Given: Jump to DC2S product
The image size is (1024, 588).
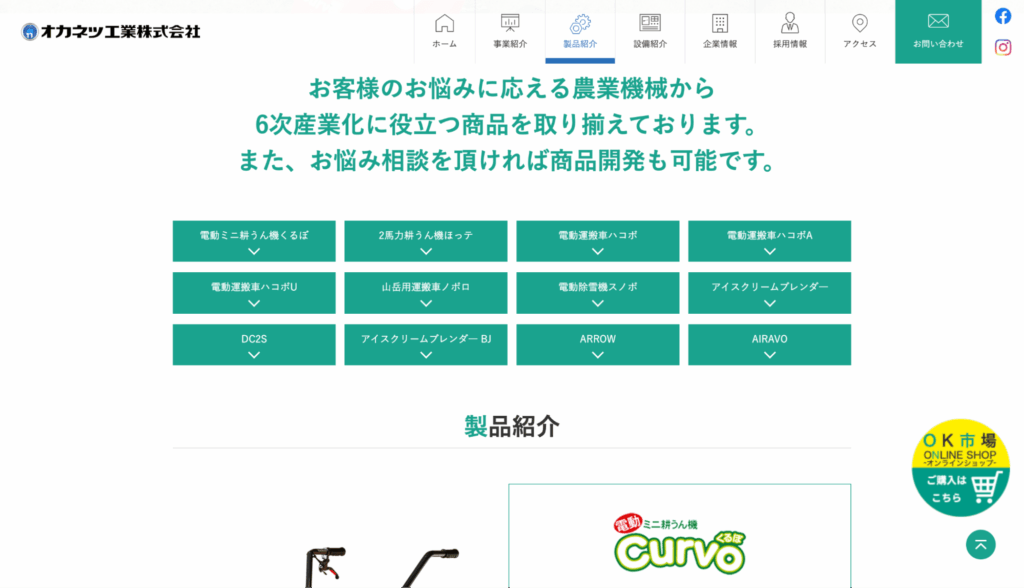Looking at the screenshot, I should tap(254, 345).
